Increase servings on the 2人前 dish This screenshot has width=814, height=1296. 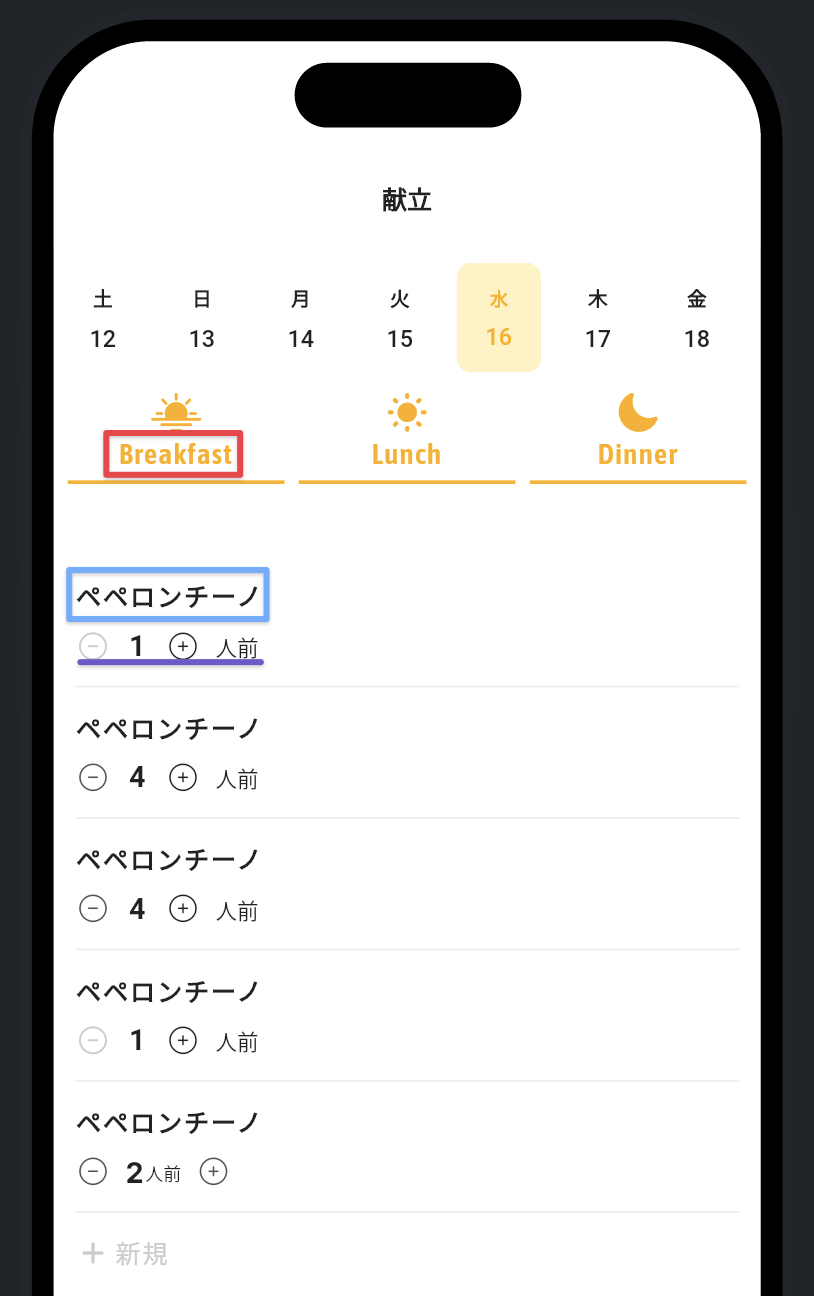[x=214, y=1171]
